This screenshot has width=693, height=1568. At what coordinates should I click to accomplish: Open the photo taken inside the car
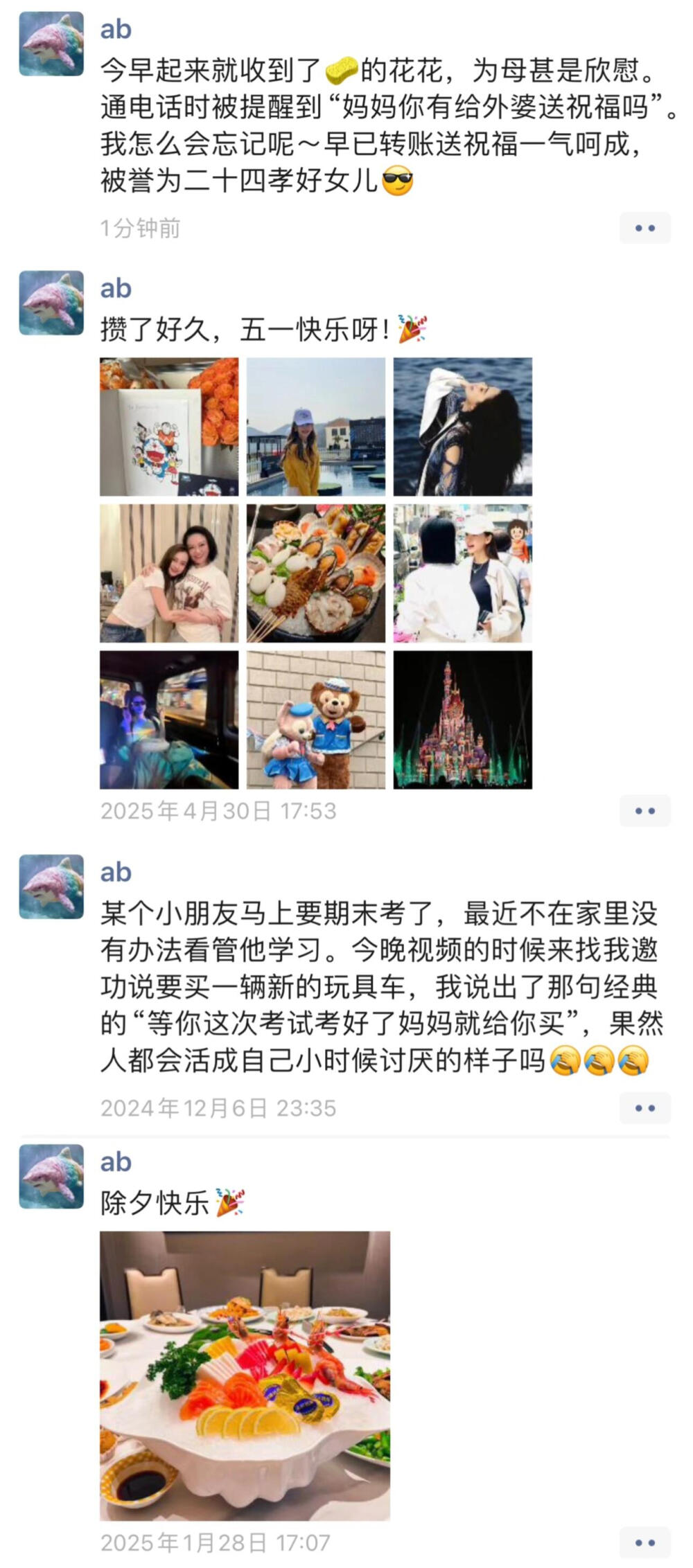coord(169,720)
